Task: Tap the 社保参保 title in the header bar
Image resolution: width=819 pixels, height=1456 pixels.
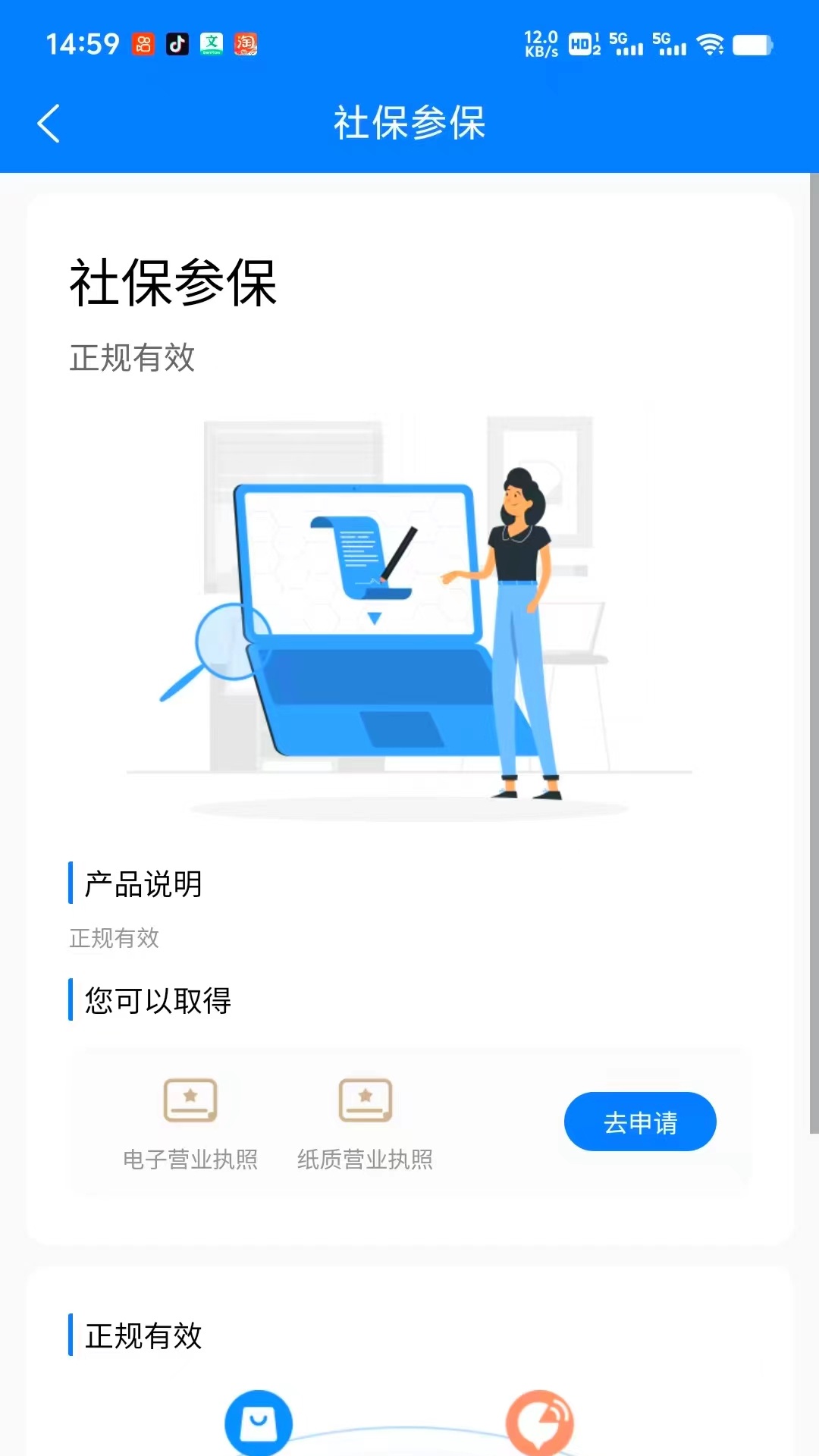Action: coord(409,124)
